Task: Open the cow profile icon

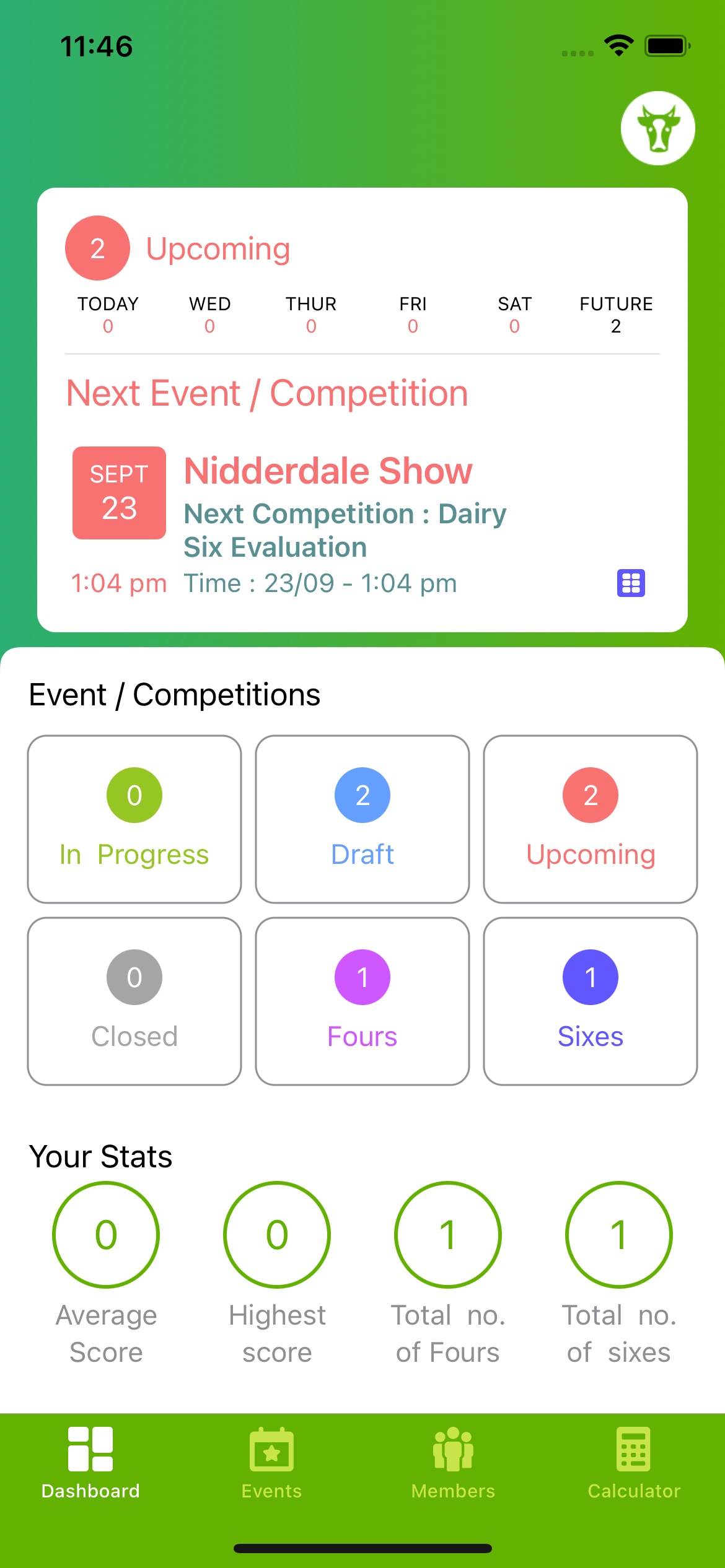Action: tap(657, 128)
